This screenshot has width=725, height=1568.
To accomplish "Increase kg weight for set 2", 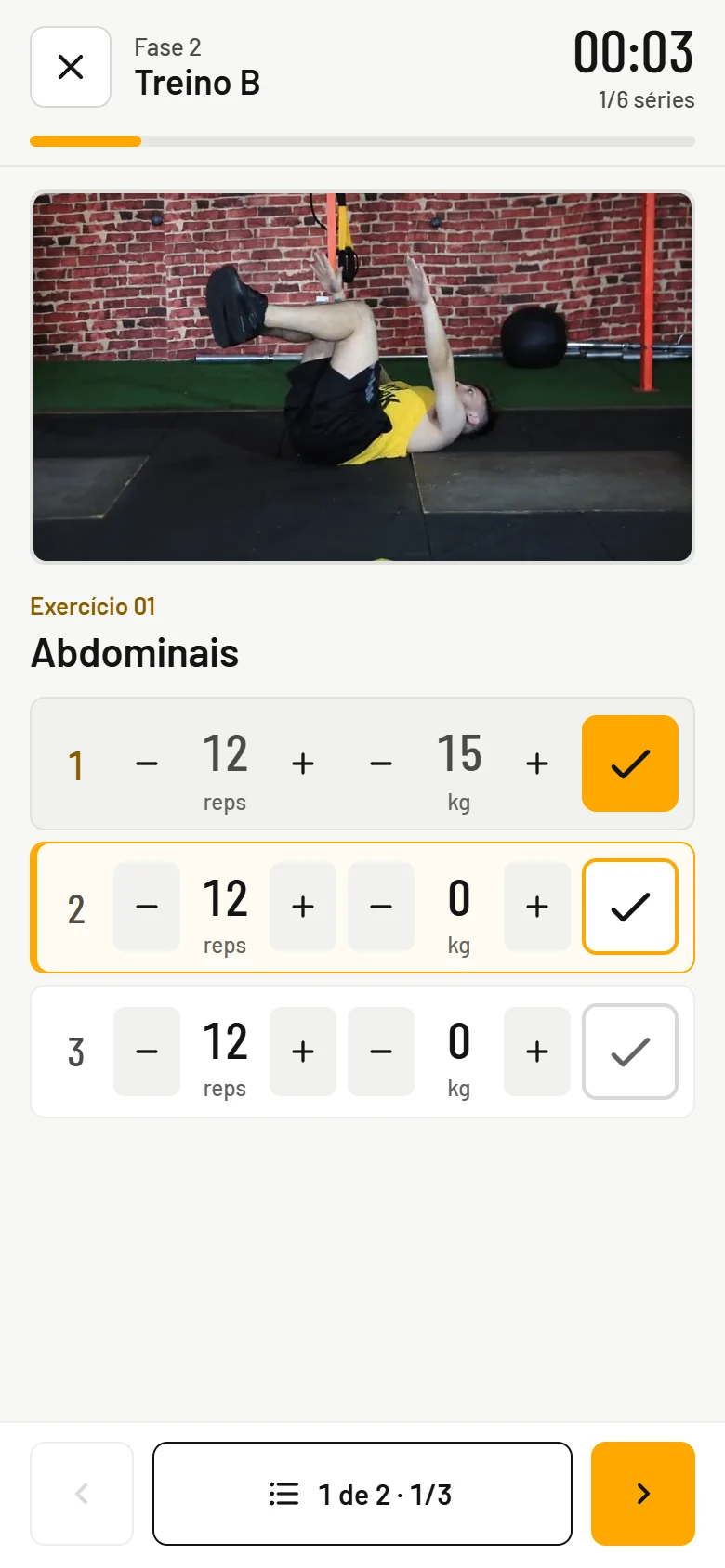I will point(537,907).
